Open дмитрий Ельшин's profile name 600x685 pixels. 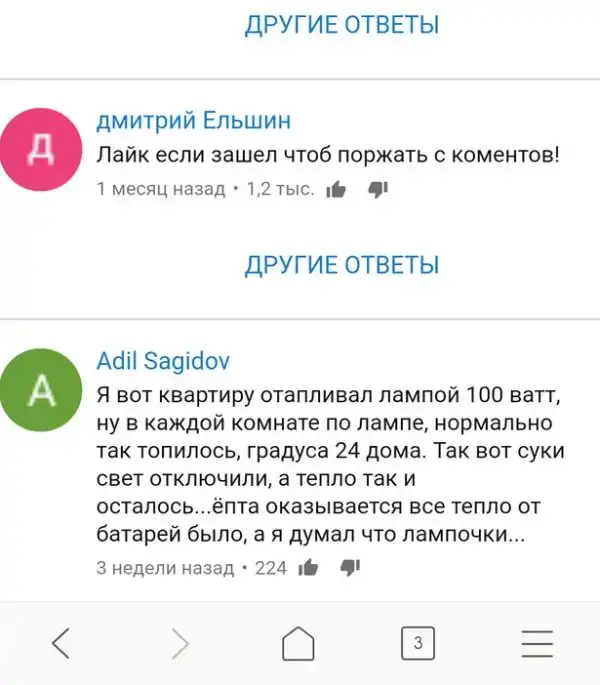click(x=193, y=121)
